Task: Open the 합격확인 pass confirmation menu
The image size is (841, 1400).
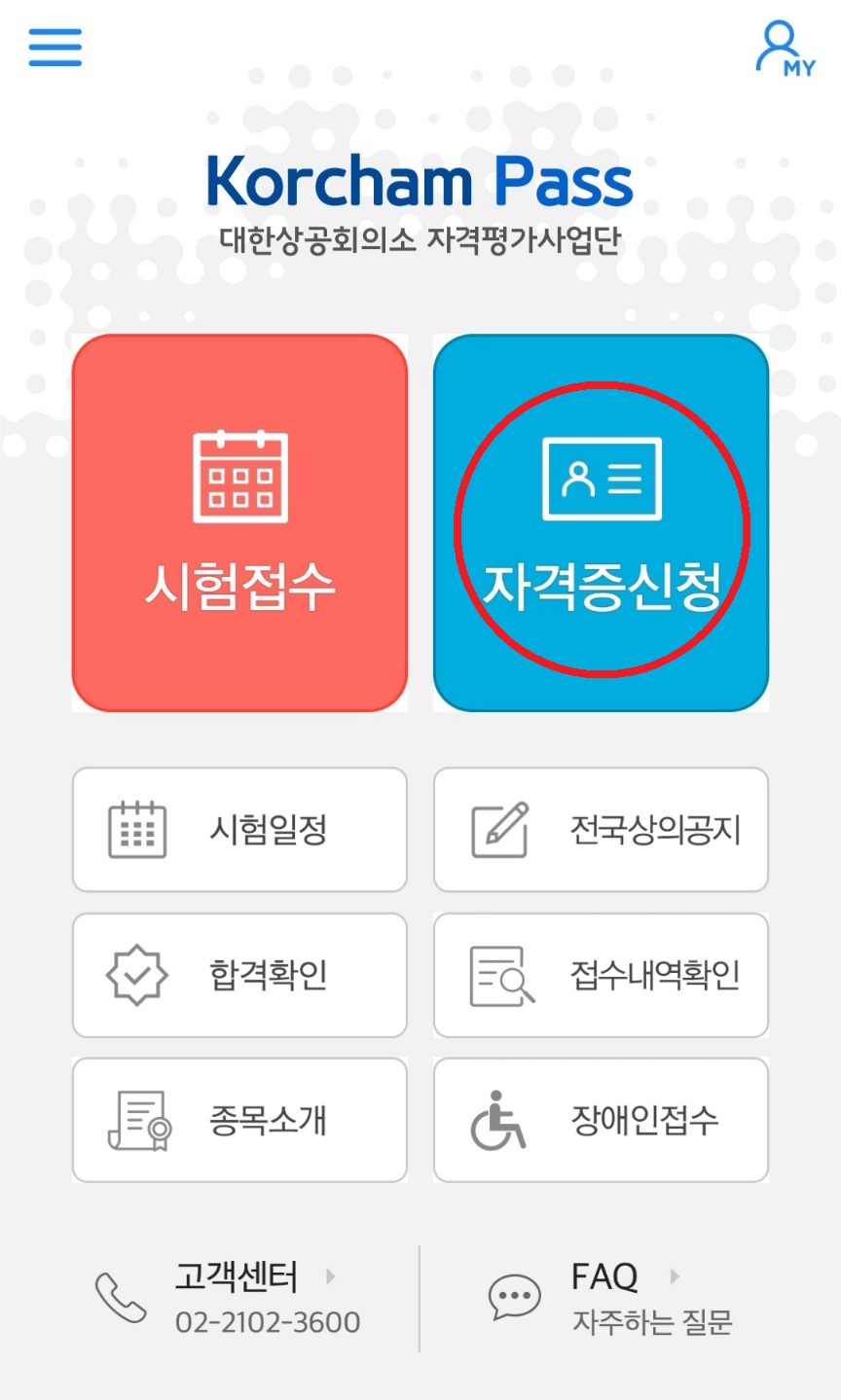Action: 238,973
